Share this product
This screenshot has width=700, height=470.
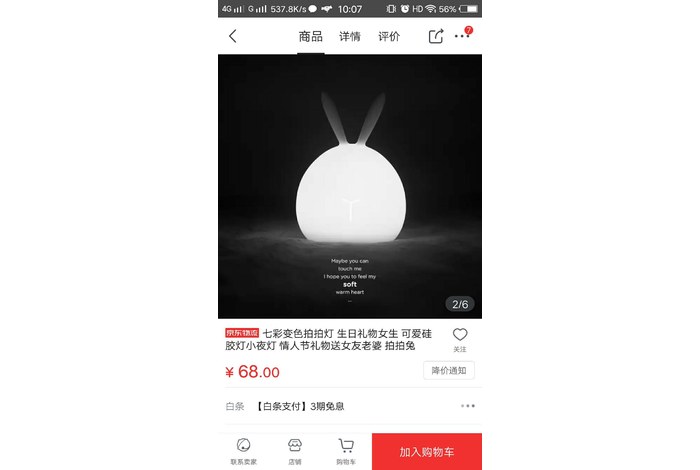(x=436, y=36)
